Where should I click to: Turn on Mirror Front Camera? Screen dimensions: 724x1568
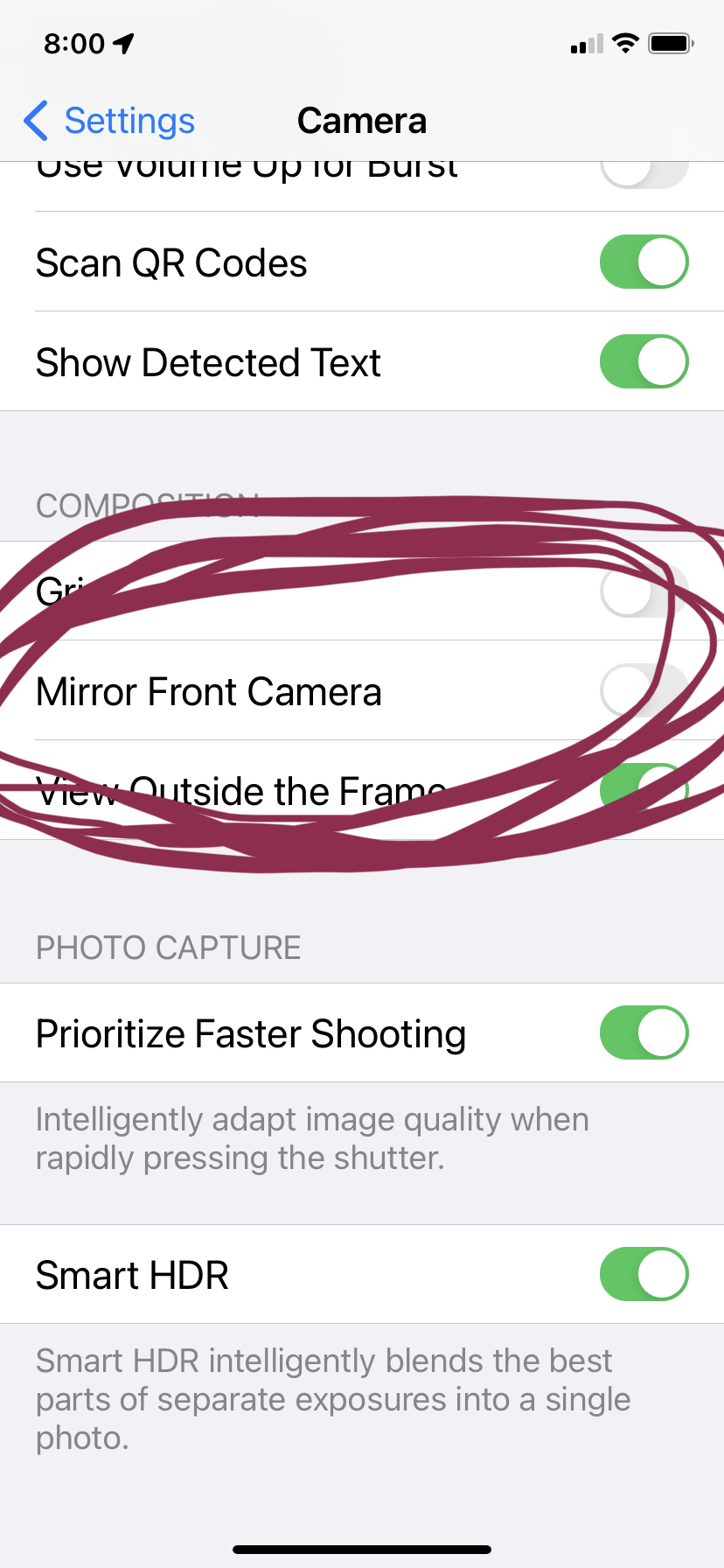click(644, 690)
